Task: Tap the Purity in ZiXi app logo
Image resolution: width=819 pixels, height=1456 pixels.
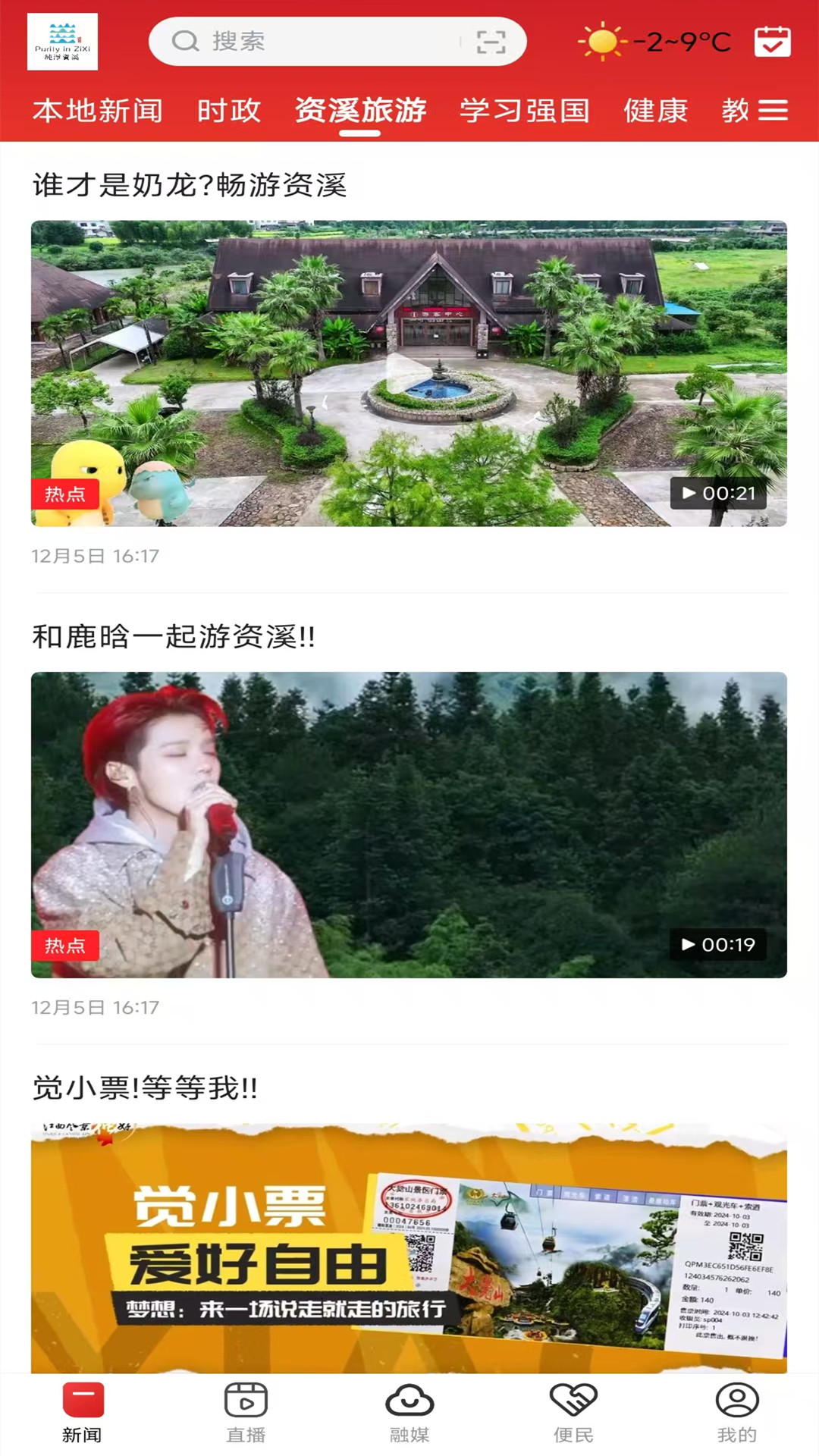Action: (64, 39)
